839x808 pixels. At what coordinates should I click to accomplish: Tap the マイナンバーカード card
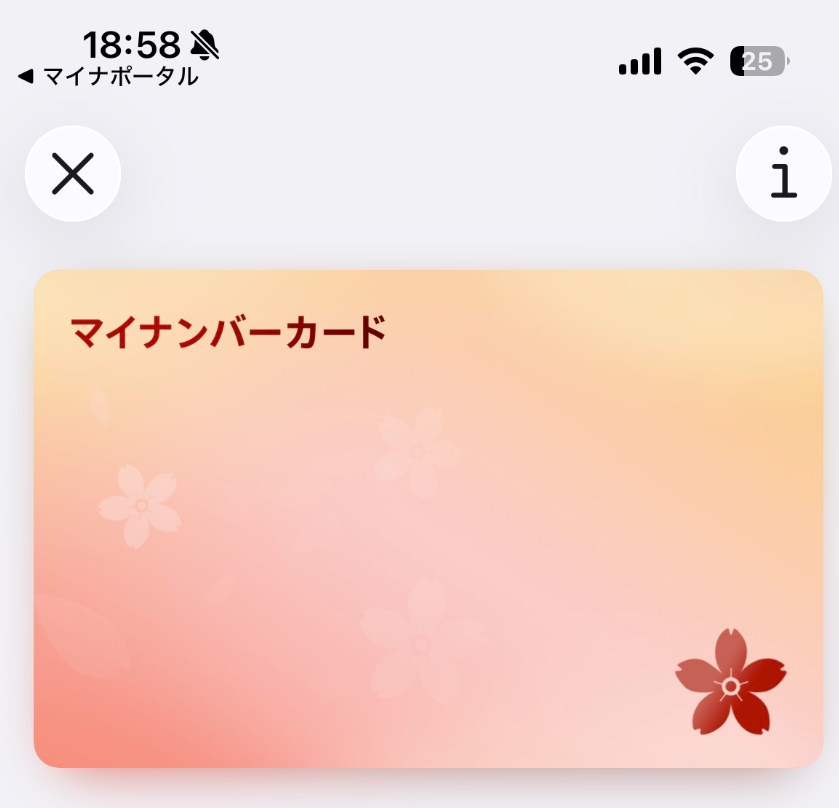tap(428, 518)
